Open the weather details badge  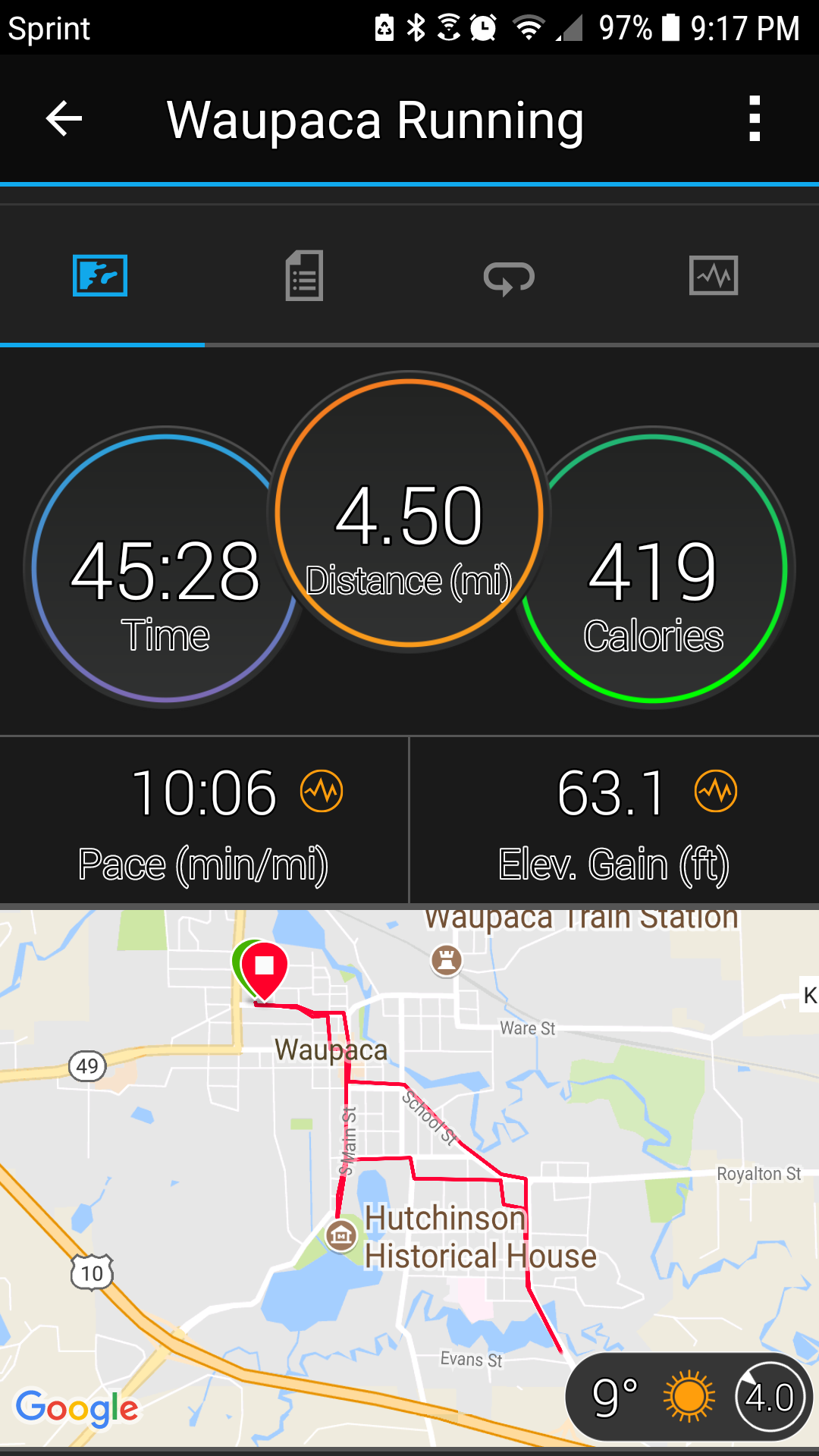click(x=689, y=1397)
